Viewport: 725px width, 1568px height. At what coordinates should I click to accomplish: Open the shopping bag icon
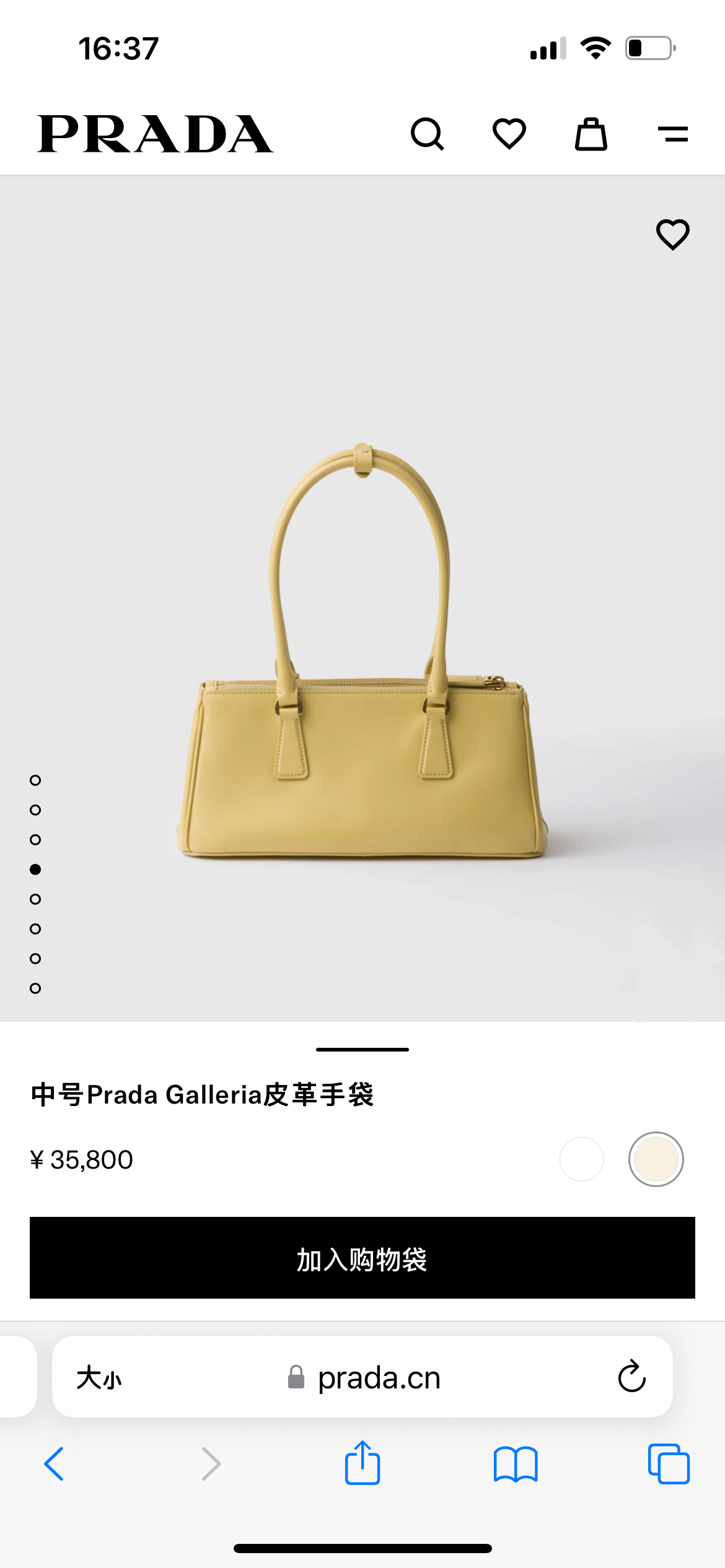591,134
